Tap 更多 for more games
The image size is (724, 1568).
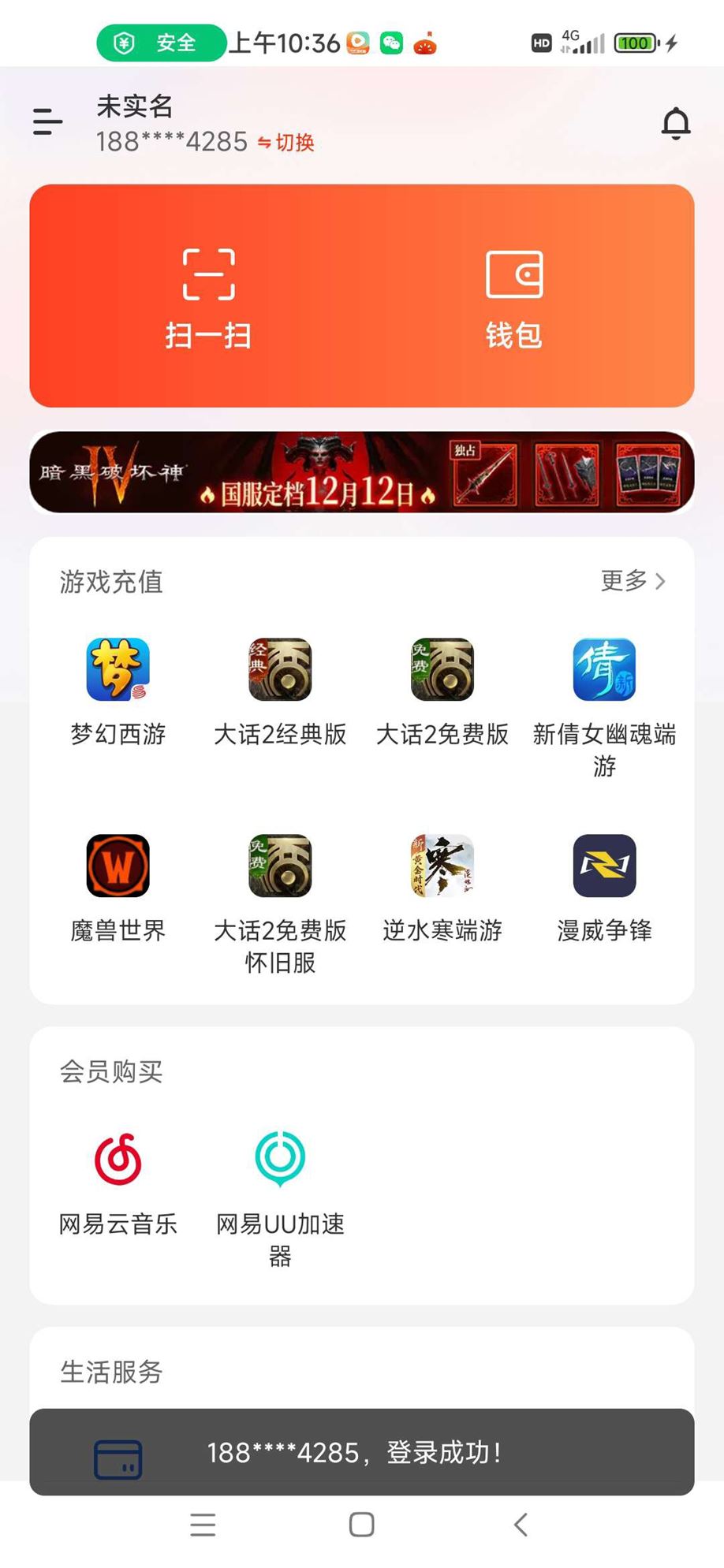tap(633, 581)
